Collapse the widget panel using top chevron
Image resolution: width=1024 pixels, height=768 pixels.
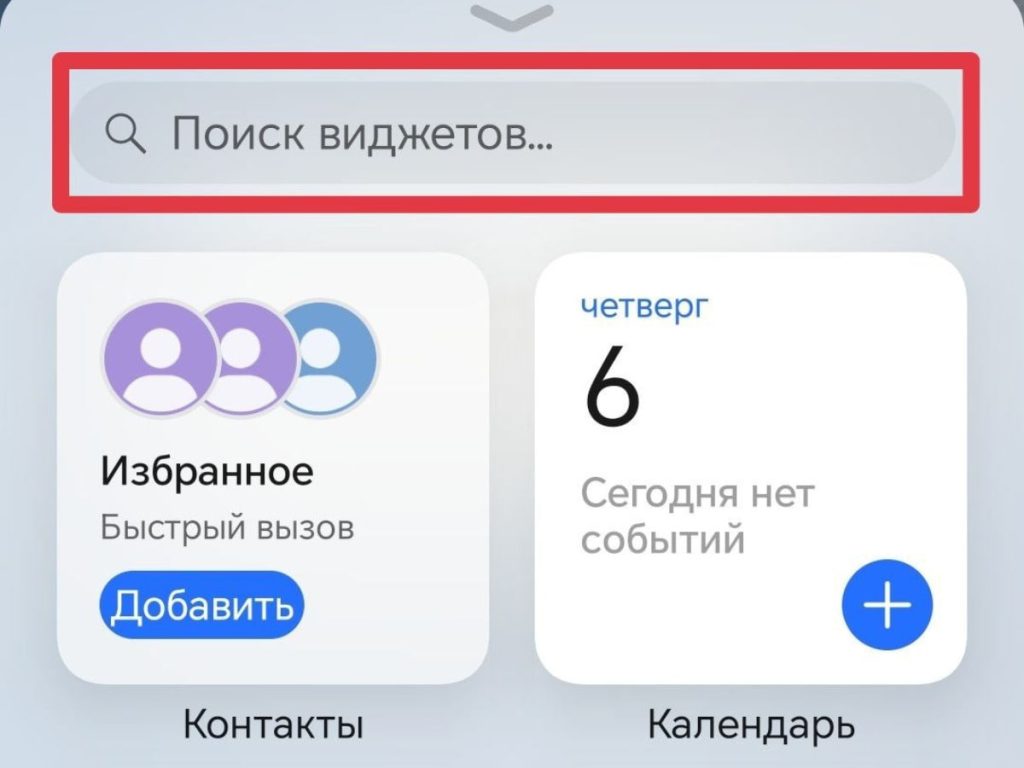(x=511, y=14)
